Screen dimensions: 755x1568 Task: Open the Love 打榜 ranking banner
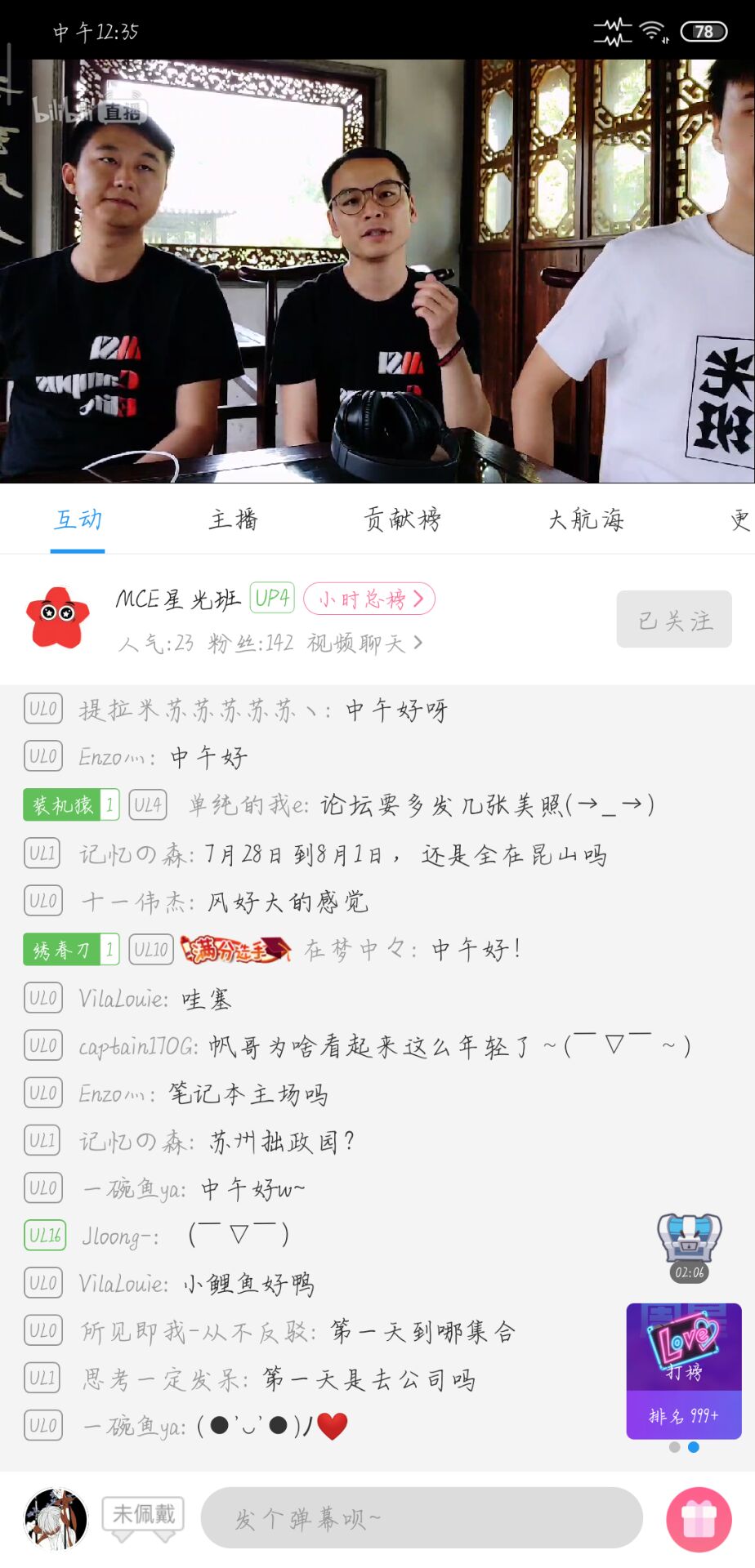coord(684,1370)
